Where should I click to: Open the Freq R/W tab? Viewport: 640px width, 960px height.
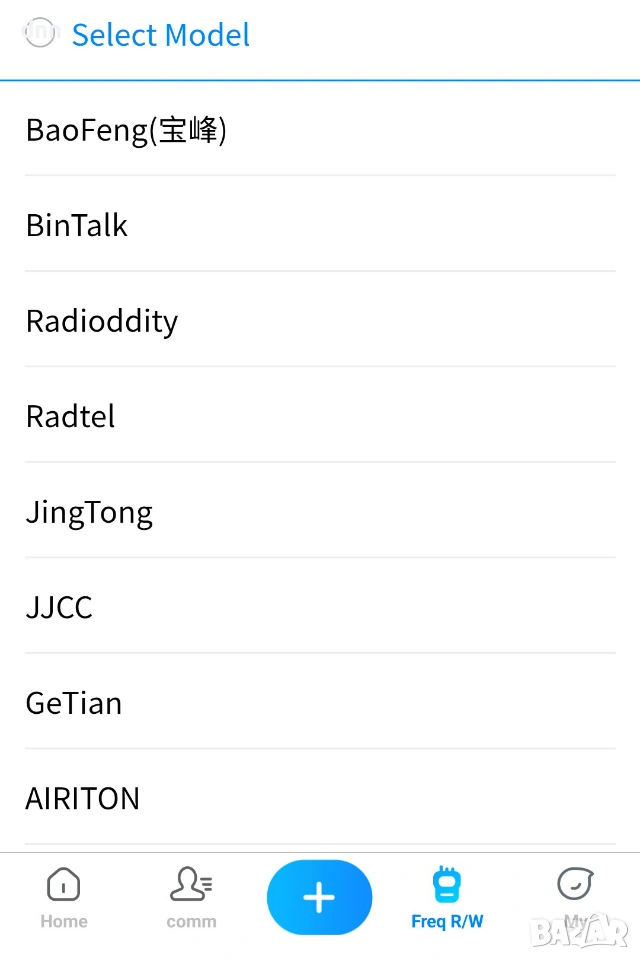pos(447,897)
